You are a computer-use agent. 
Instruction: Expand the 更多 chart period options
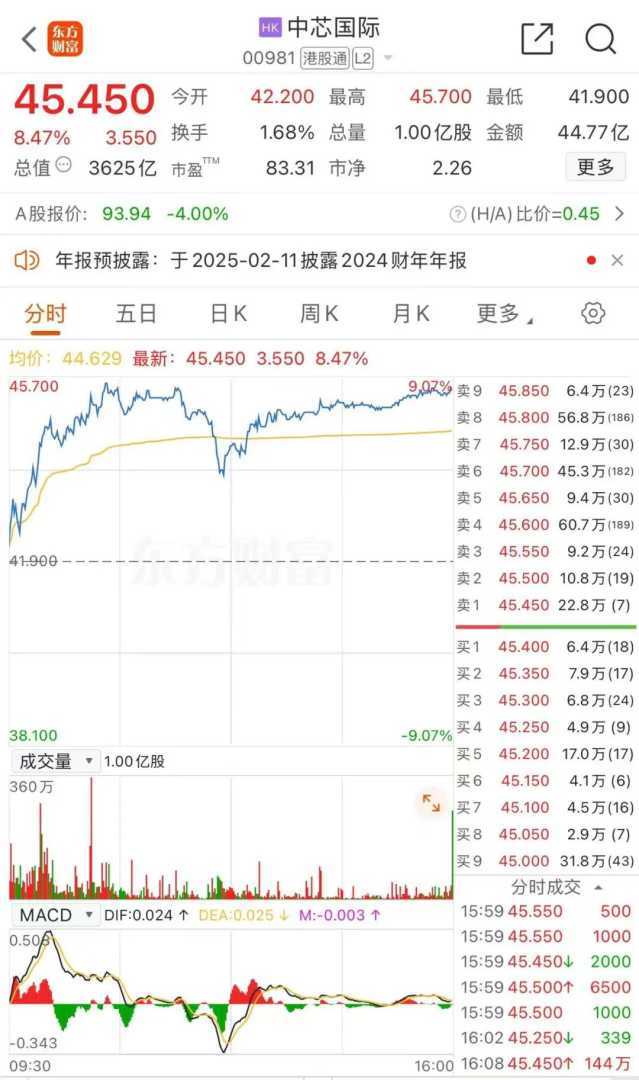pos(504,314)
